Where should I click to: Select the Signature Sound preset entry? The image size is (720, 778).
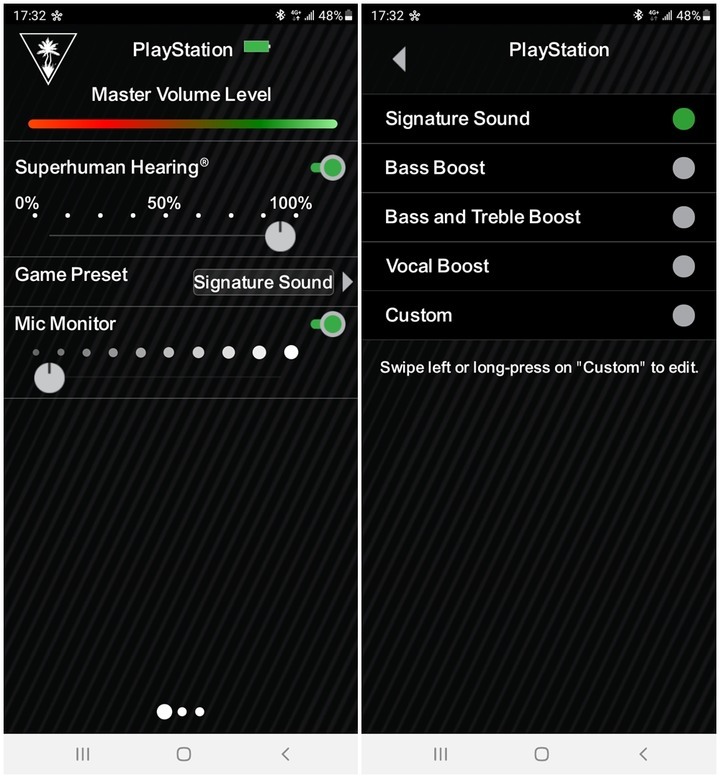(684, 119)
